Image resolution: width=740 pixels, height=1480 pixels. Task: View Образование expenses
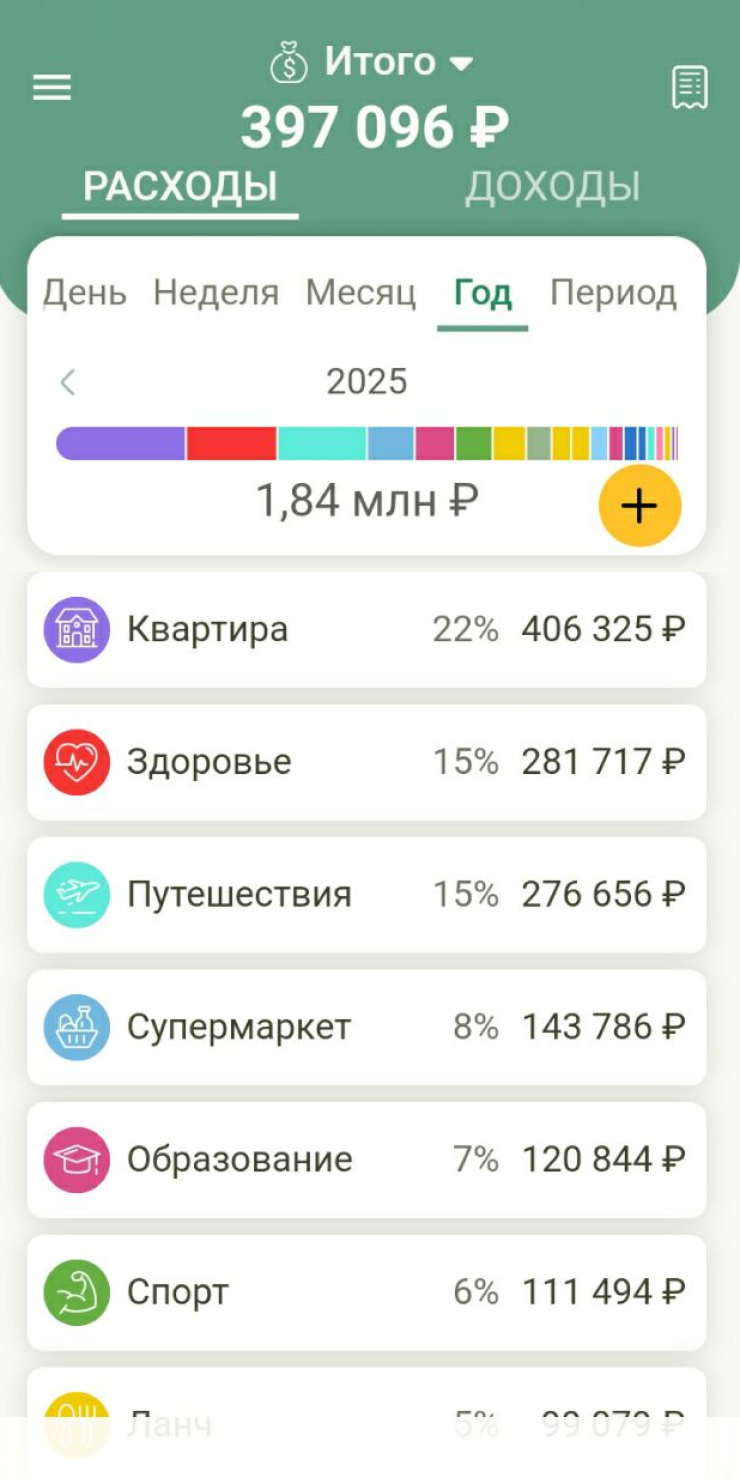point(366,1160)
